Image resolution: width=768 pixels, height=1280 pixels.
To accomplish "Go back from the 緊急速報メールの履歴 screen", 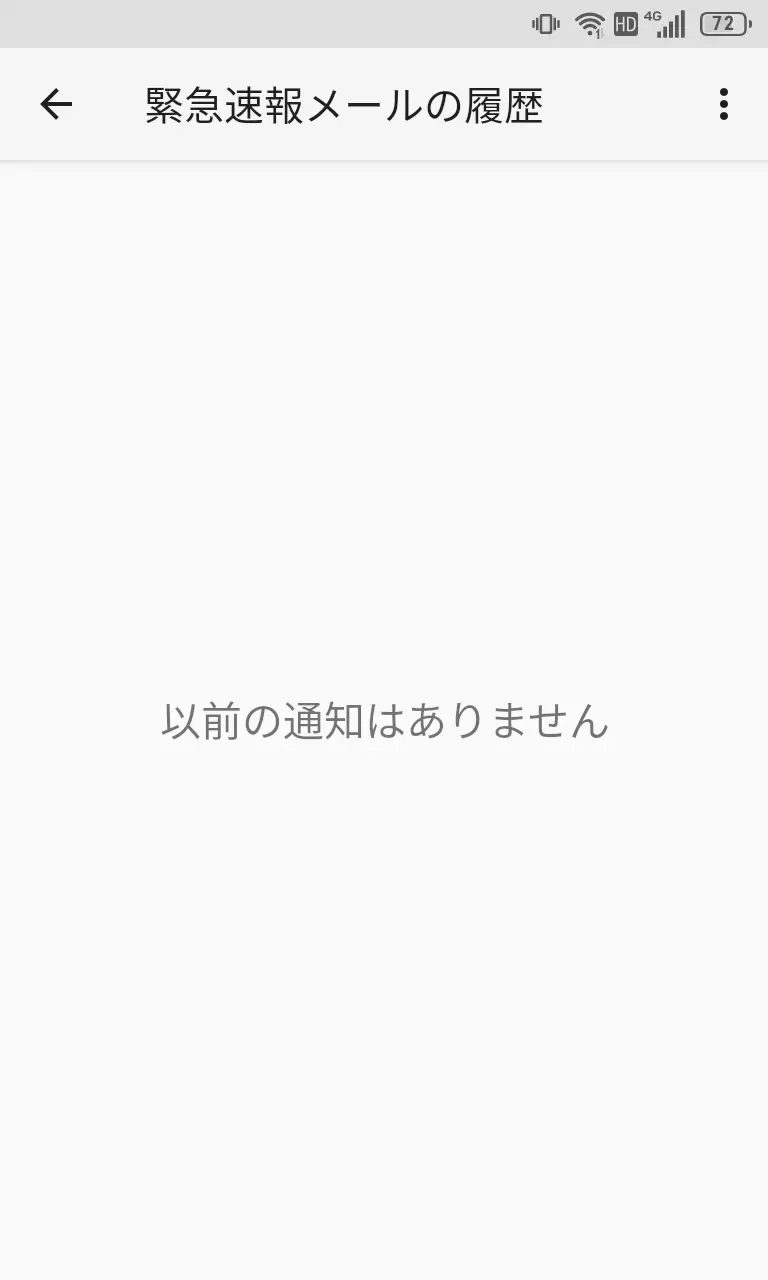I will coord(56,104).
